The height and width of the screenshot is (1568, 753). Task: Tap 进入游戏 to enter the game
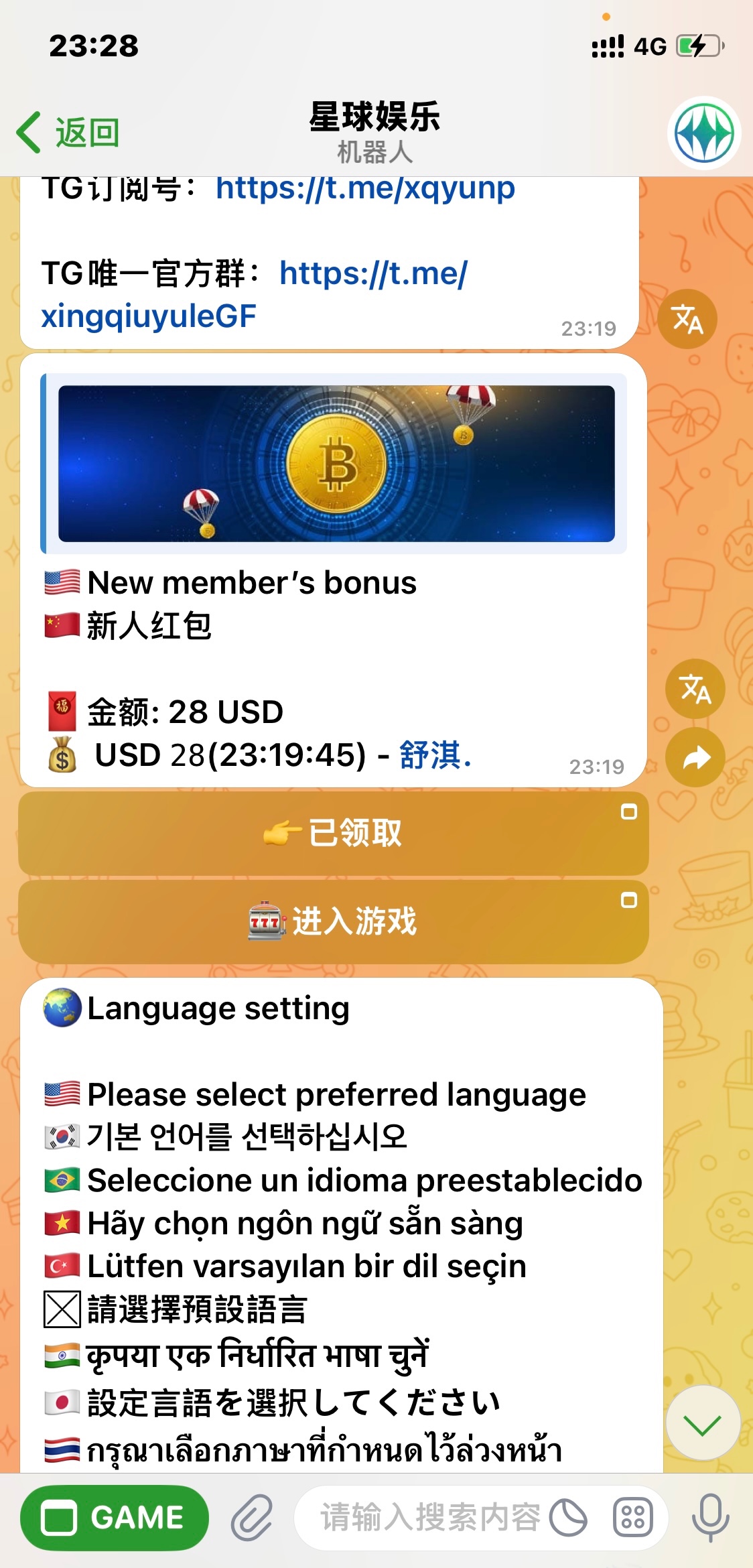(x=333, y=921)
